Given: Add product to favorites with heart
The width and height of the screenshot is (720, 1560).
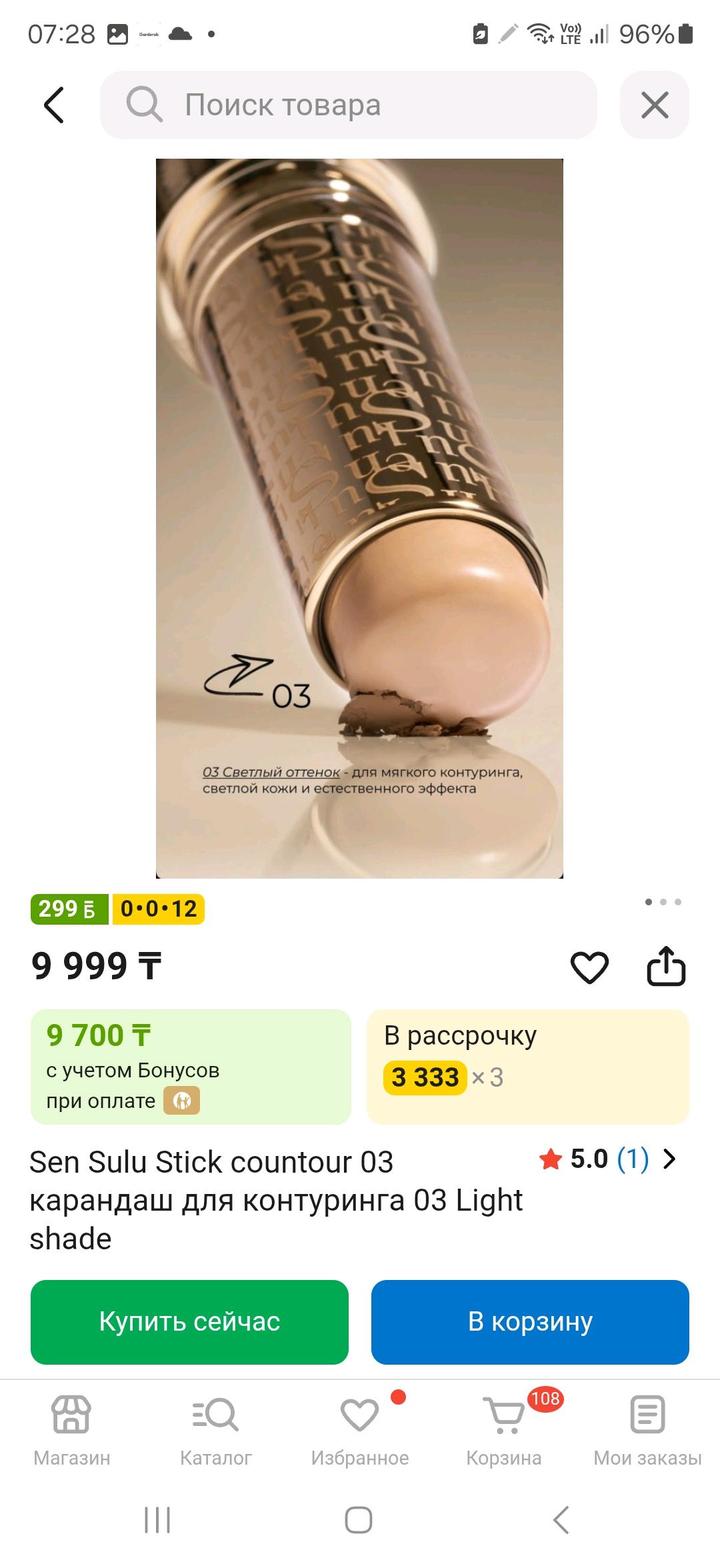Looking at the screenshot, I should [589, 967].
